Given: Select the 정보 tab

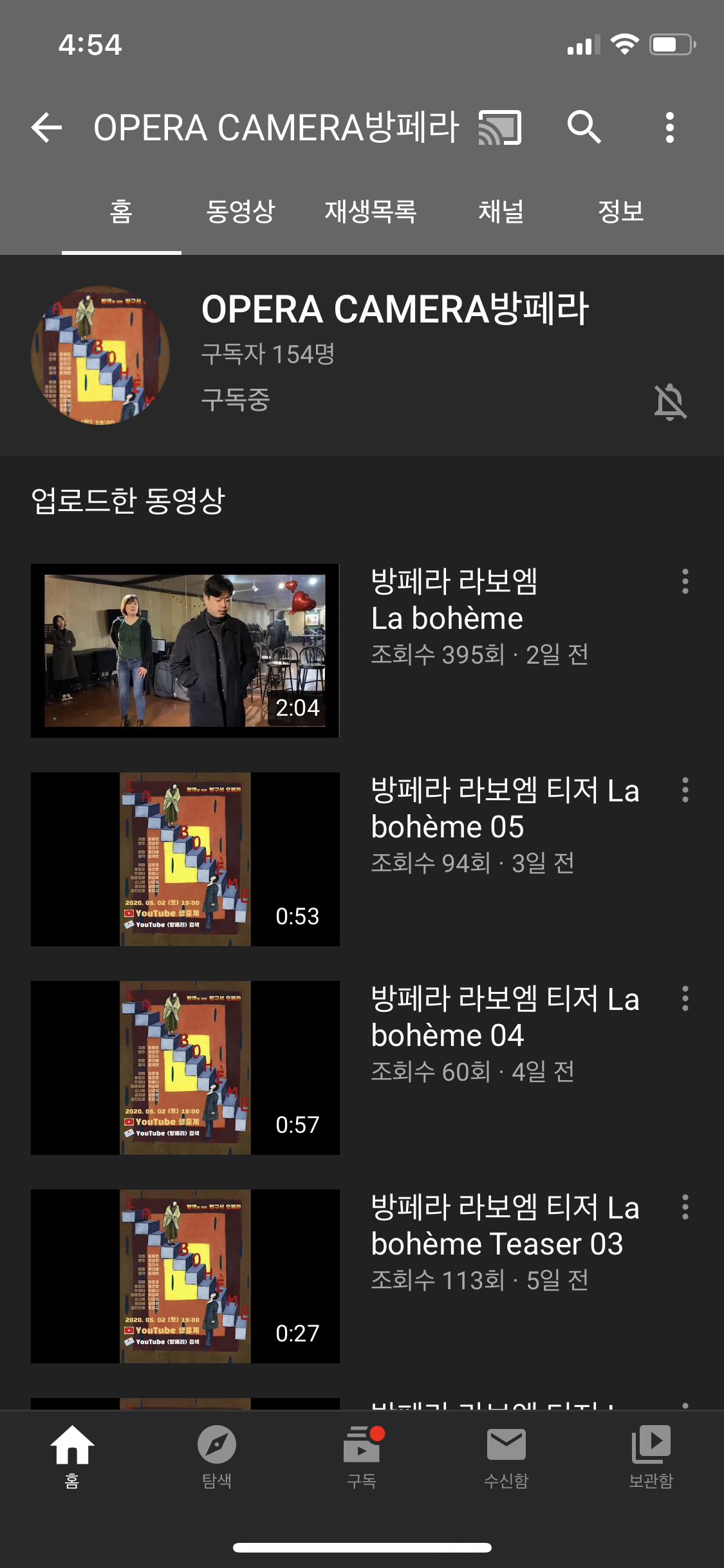Looking at the screenshot, I should [621, 211].
